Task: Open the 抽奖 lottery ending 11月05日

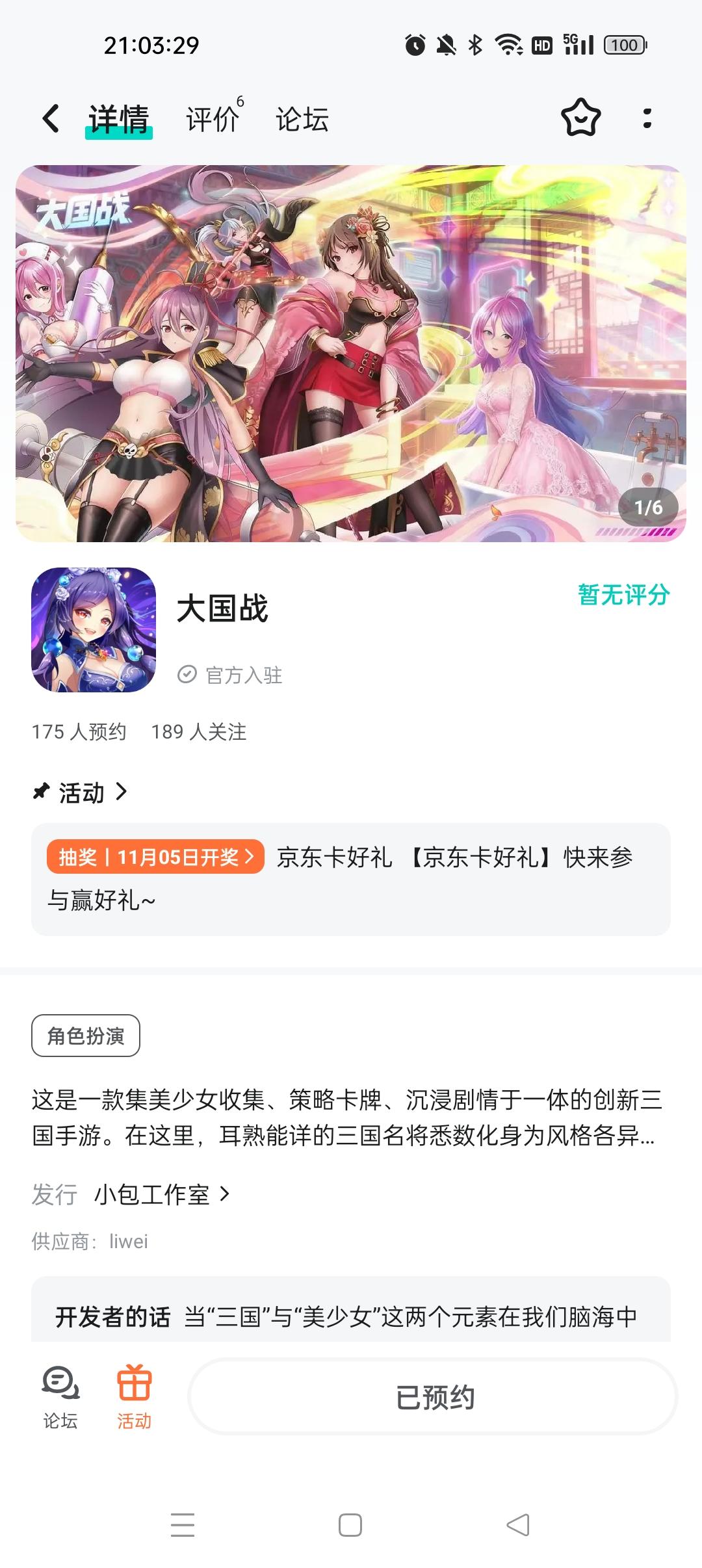Action: [155, 858]
